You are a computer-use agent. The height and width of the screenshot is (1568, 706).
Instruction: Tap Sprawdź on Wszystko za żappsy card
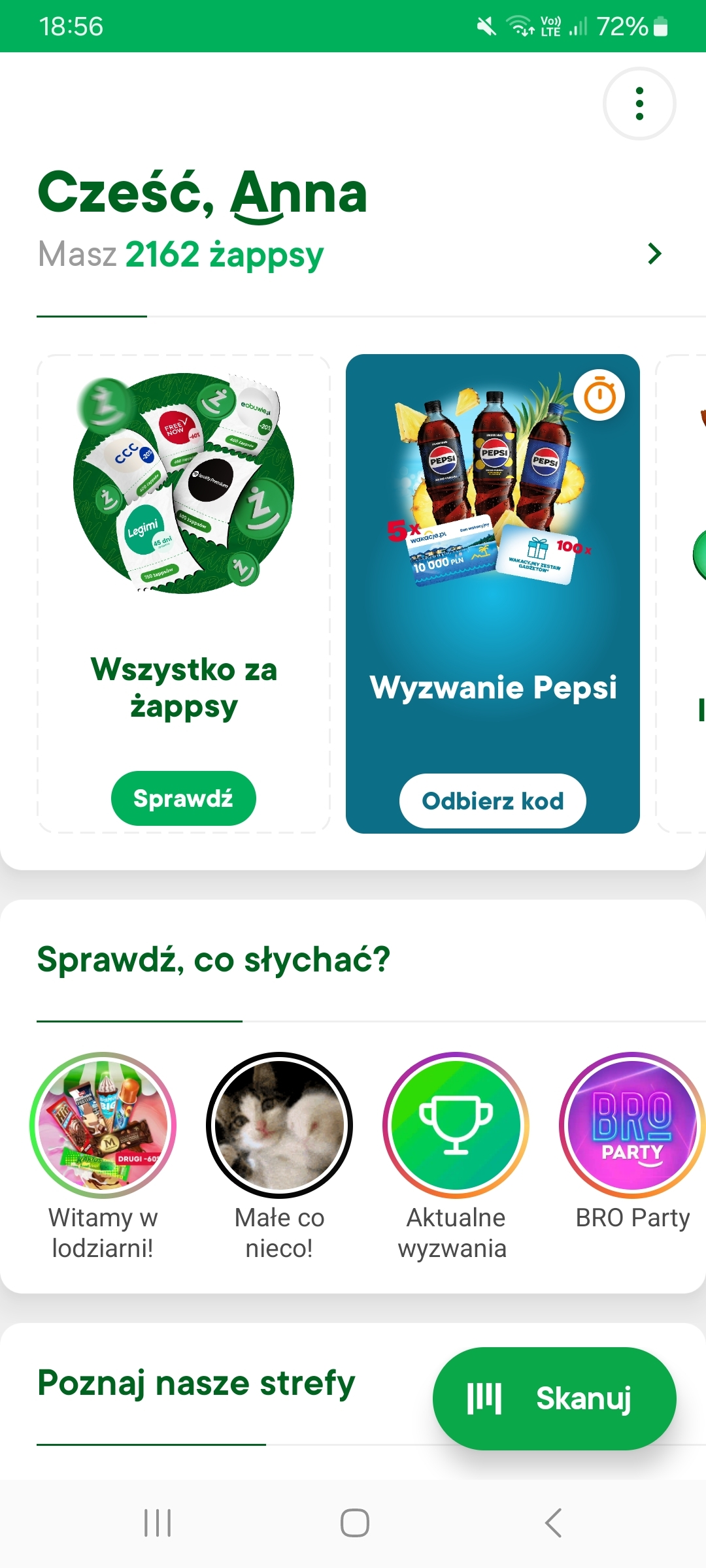(183, 798)
